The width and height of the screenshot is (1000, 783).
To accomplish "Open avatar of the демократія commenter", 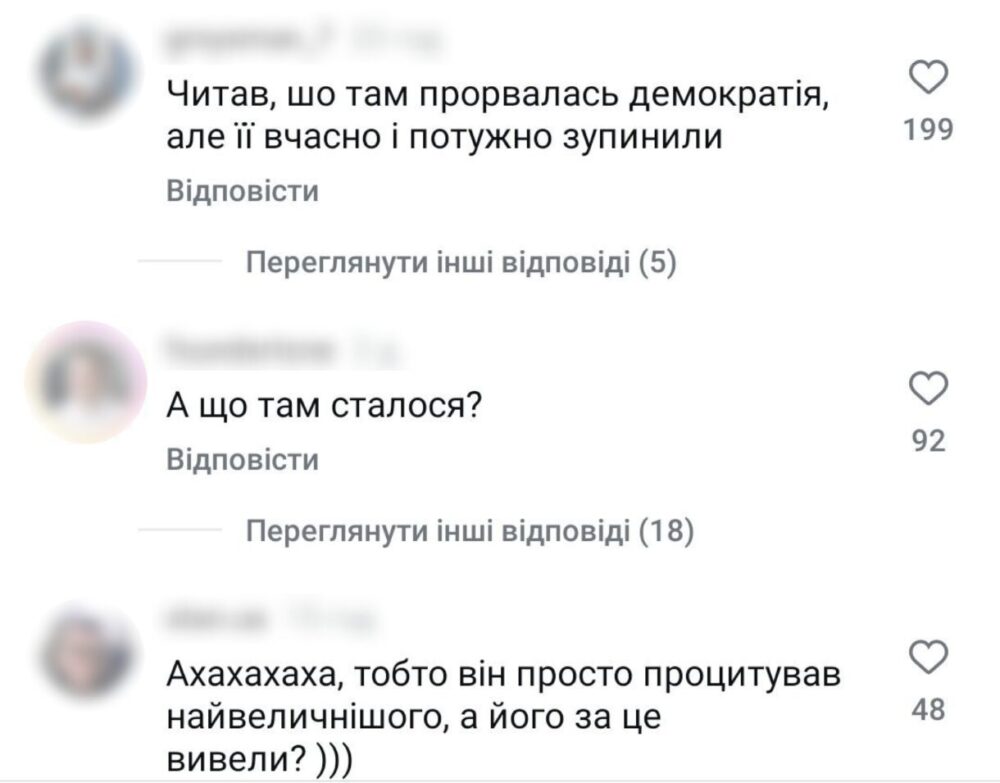I will click(x=87, y=74).
